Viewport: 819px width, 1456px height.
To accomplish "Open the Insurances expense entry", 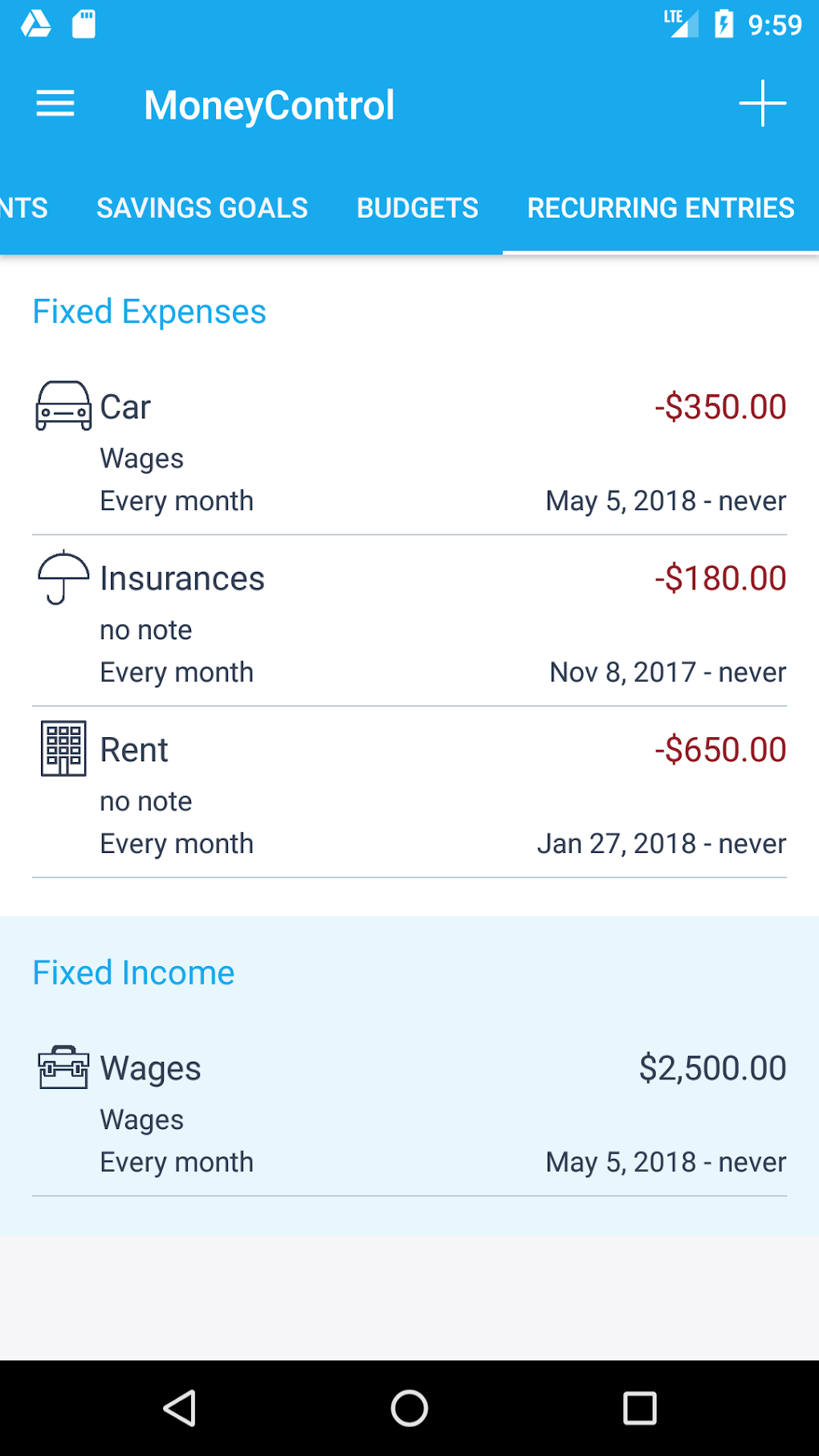I will point(409,621).
